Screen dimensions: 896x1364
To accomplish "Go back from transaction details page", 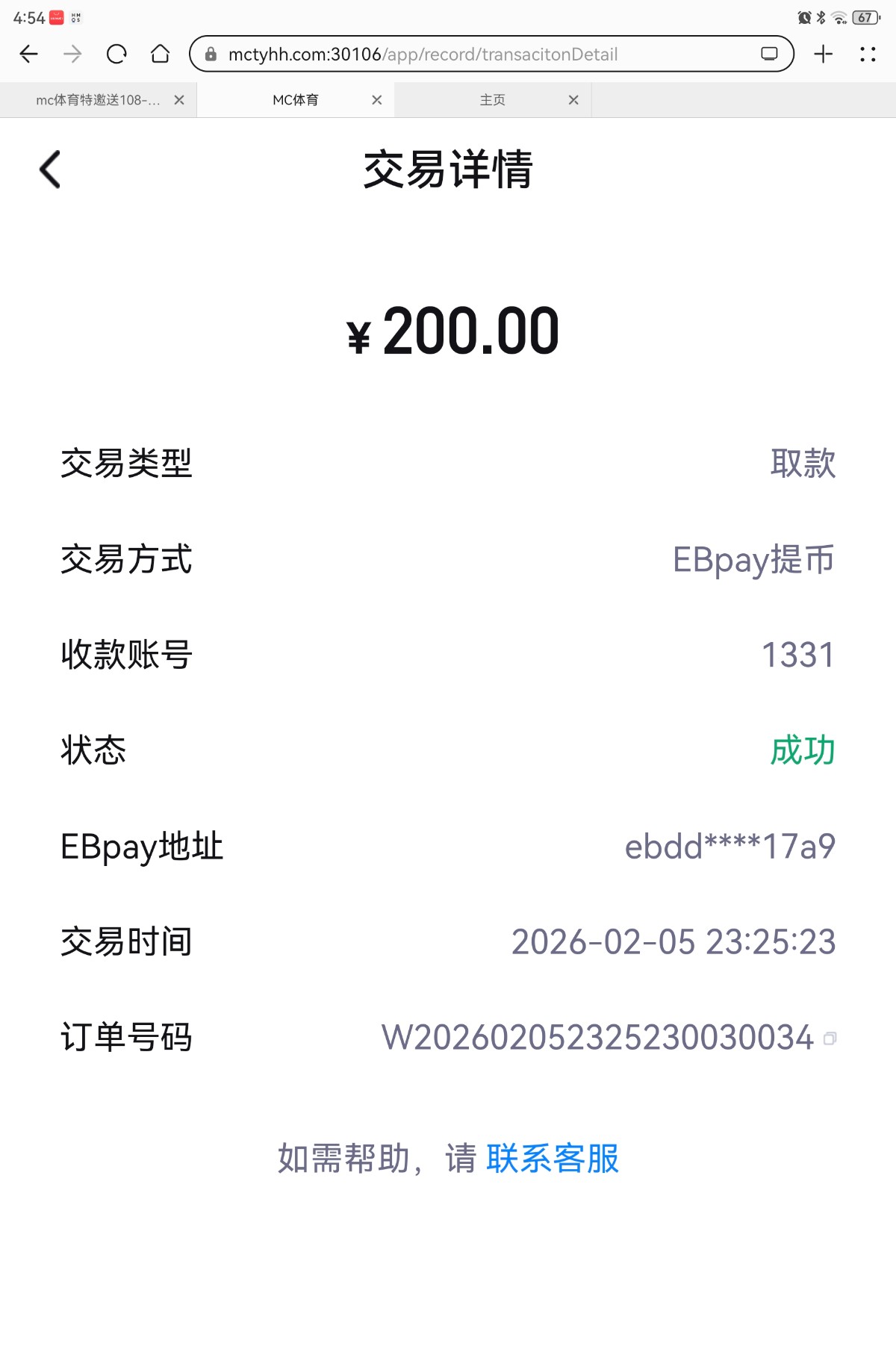I will (x=50, y=169).
